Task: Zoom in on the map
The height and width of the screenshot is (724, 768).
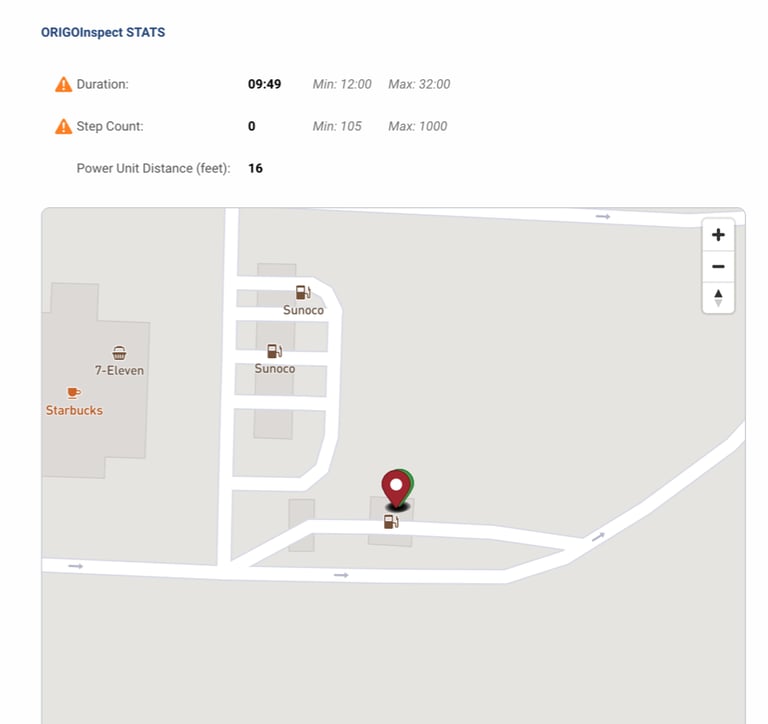Action: pos(718,236)
